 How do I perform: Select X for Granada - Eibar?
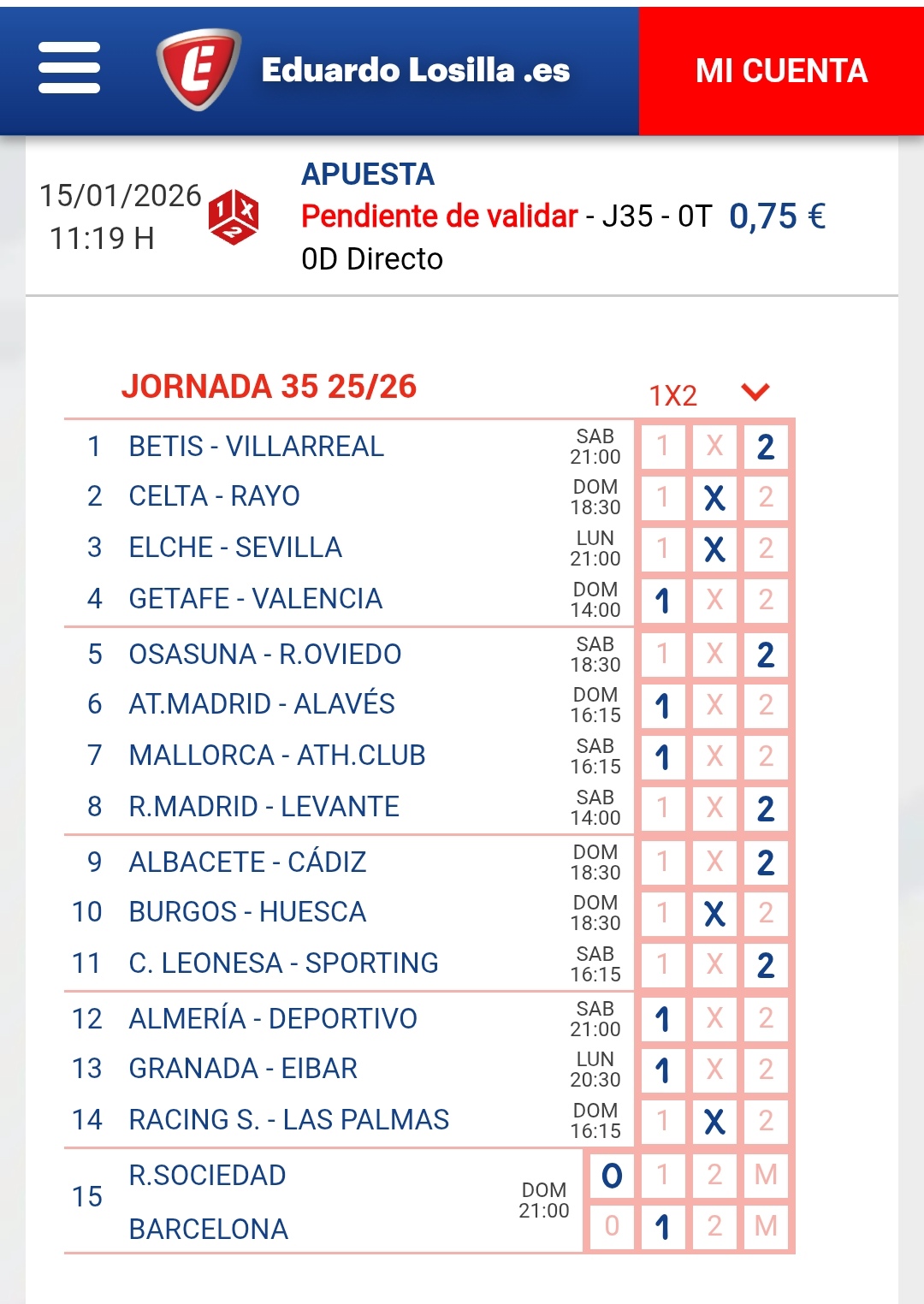click(714, 1070)
